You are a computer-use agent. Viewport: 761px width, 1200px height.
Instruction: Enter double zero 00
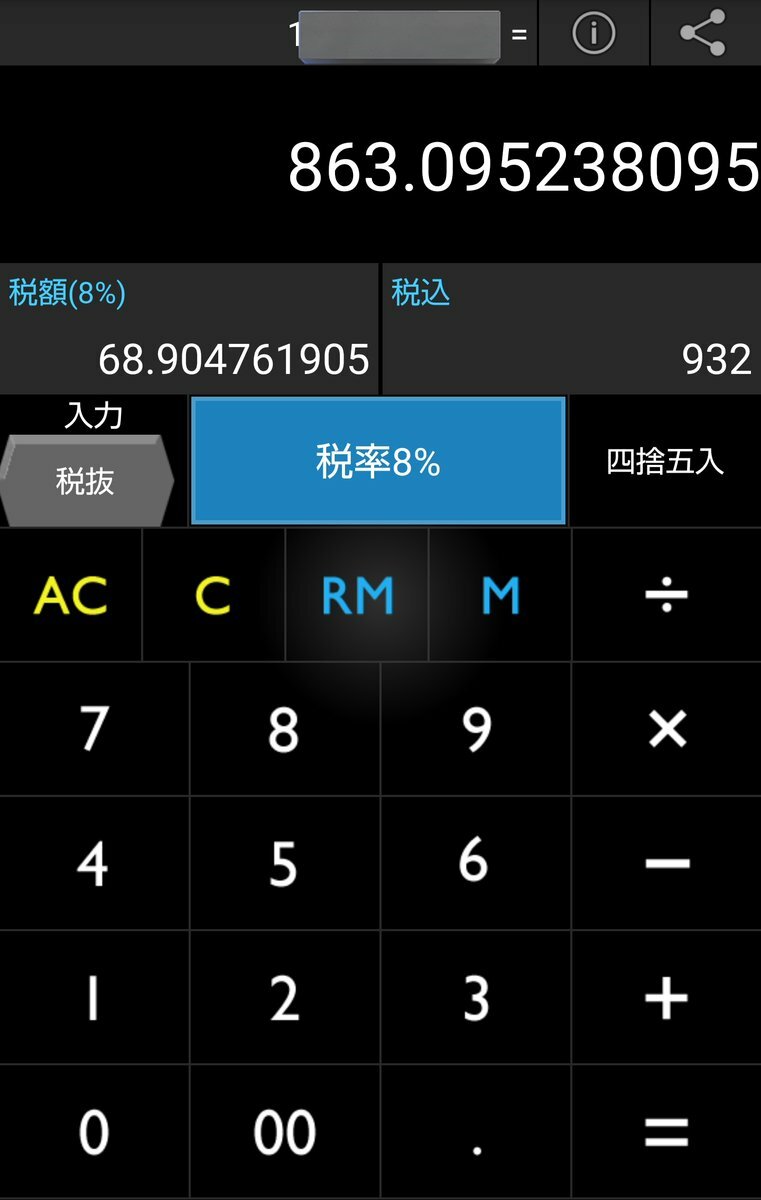pos(284,1132)
